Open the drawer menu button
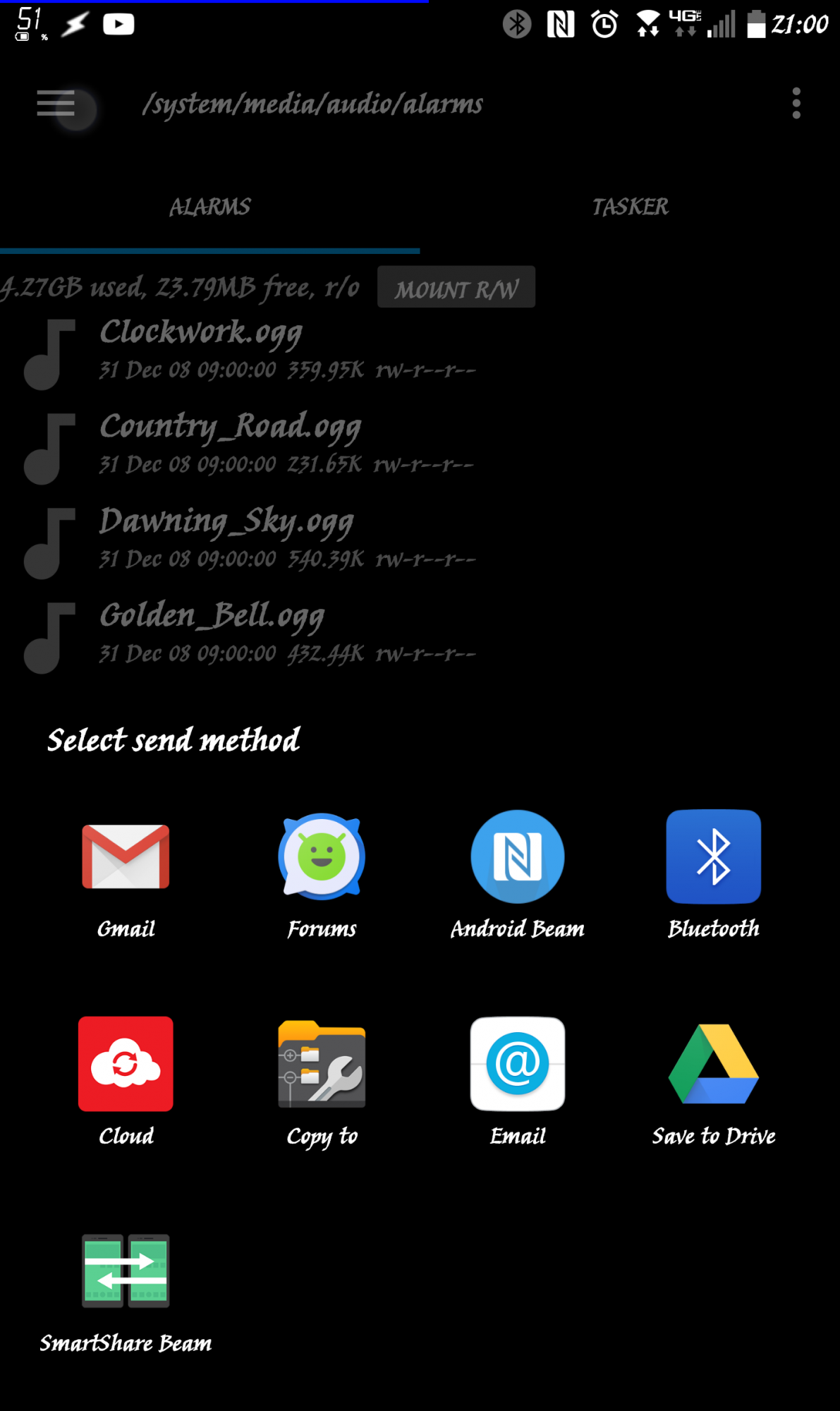The width and height of the screenshot is (840, 1411). click(56, 104)
